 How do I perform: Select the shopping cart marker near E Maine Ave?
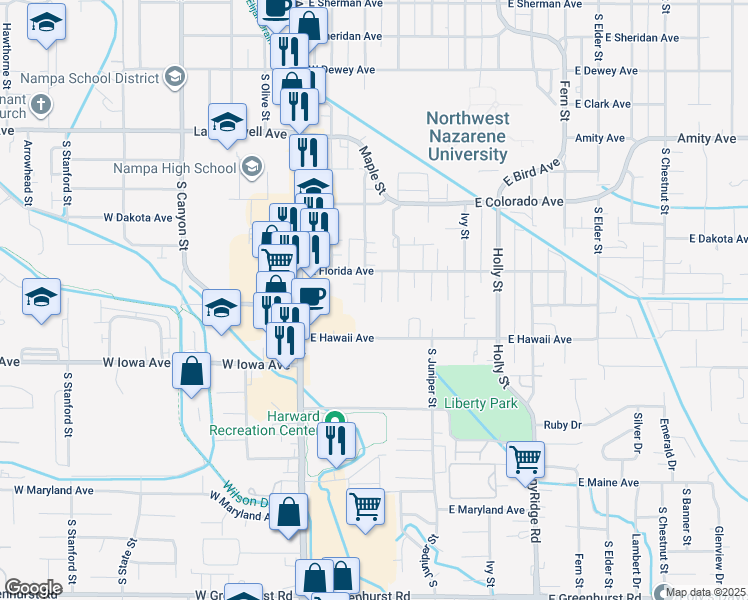[525, 459]
